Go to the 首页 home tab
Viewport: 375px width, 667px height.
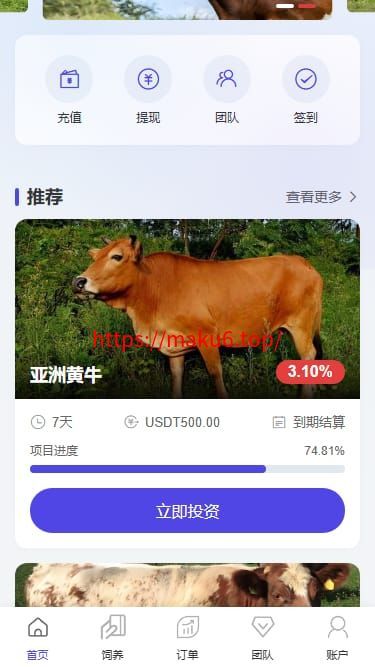pos(38,637)
